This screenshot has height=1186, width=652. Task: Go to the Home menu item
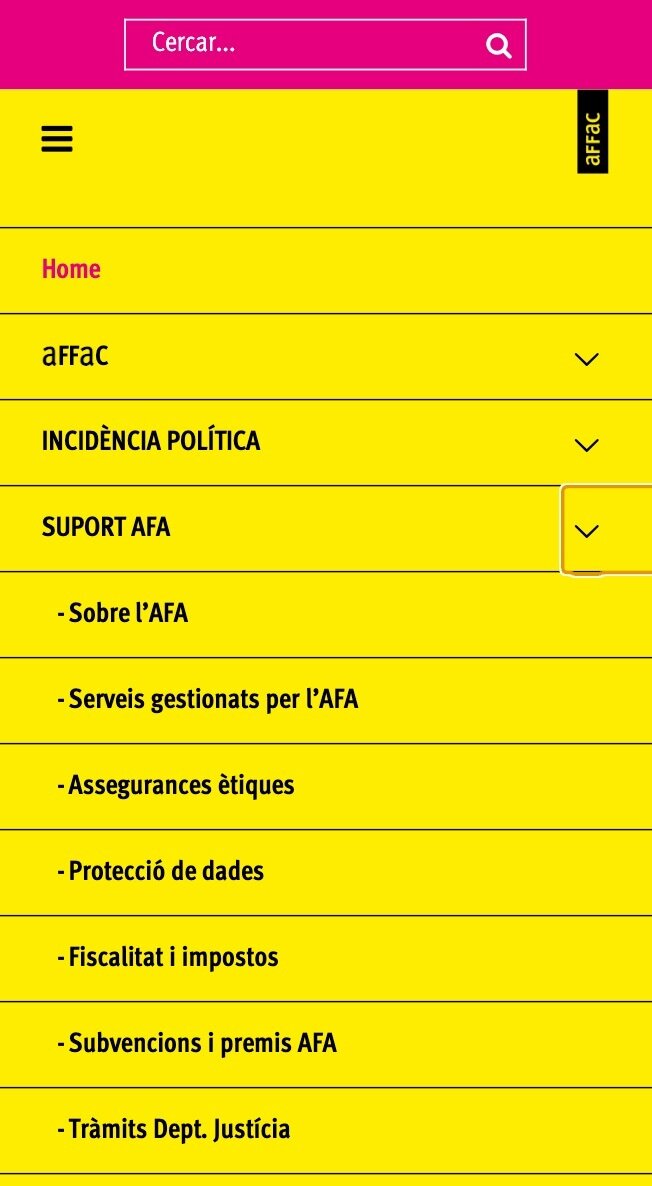(x=71, y=269)
